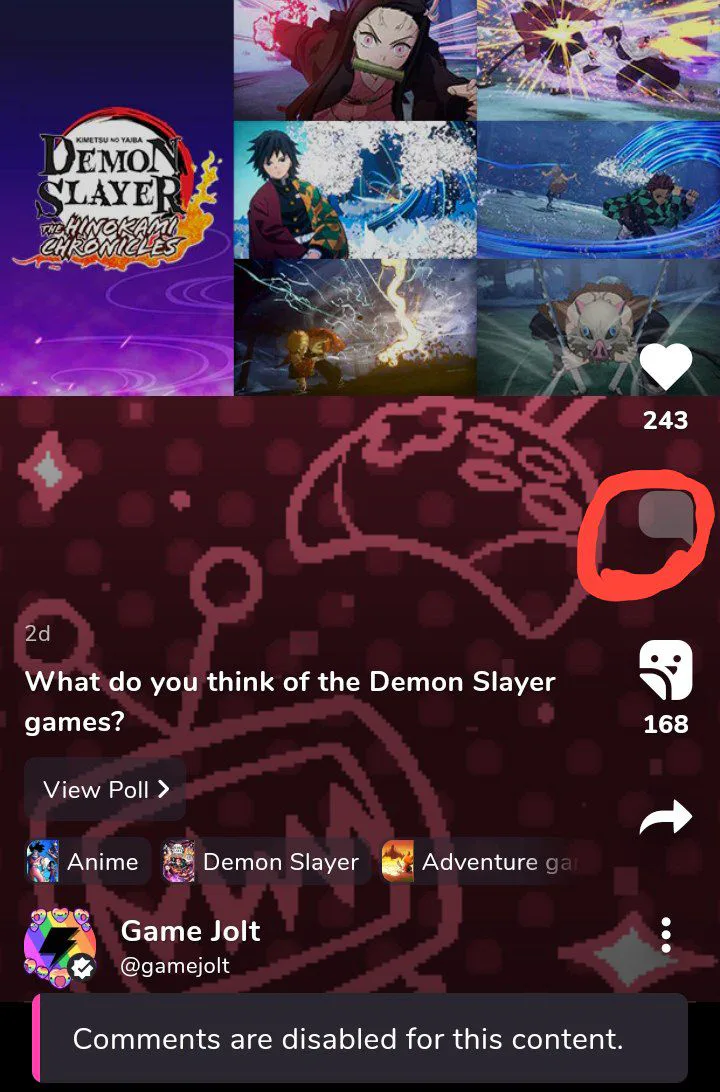
Task: Open the Demon Slayer community chip
Action: (x=264, y=861)
